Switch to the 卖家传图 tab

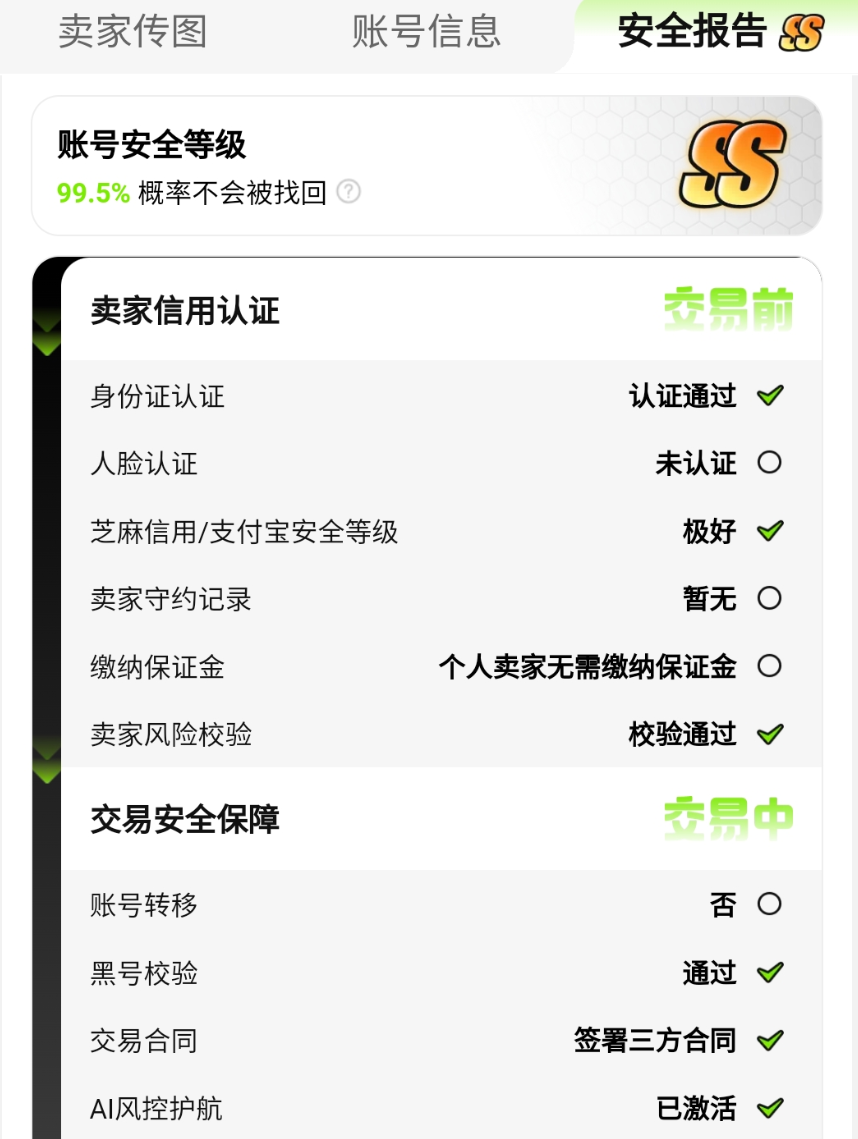point(133,32)
